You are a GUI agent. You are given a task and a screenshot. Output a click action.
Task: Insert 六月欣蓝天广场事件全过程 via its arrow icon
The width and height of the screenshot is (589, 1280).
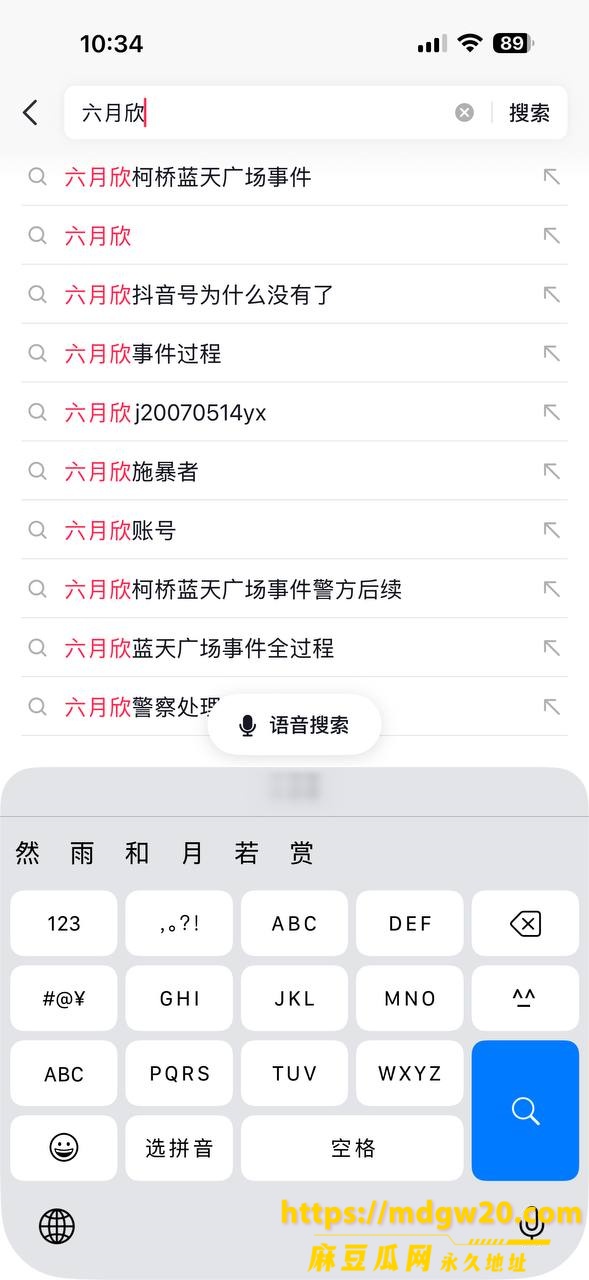(551, 648)
